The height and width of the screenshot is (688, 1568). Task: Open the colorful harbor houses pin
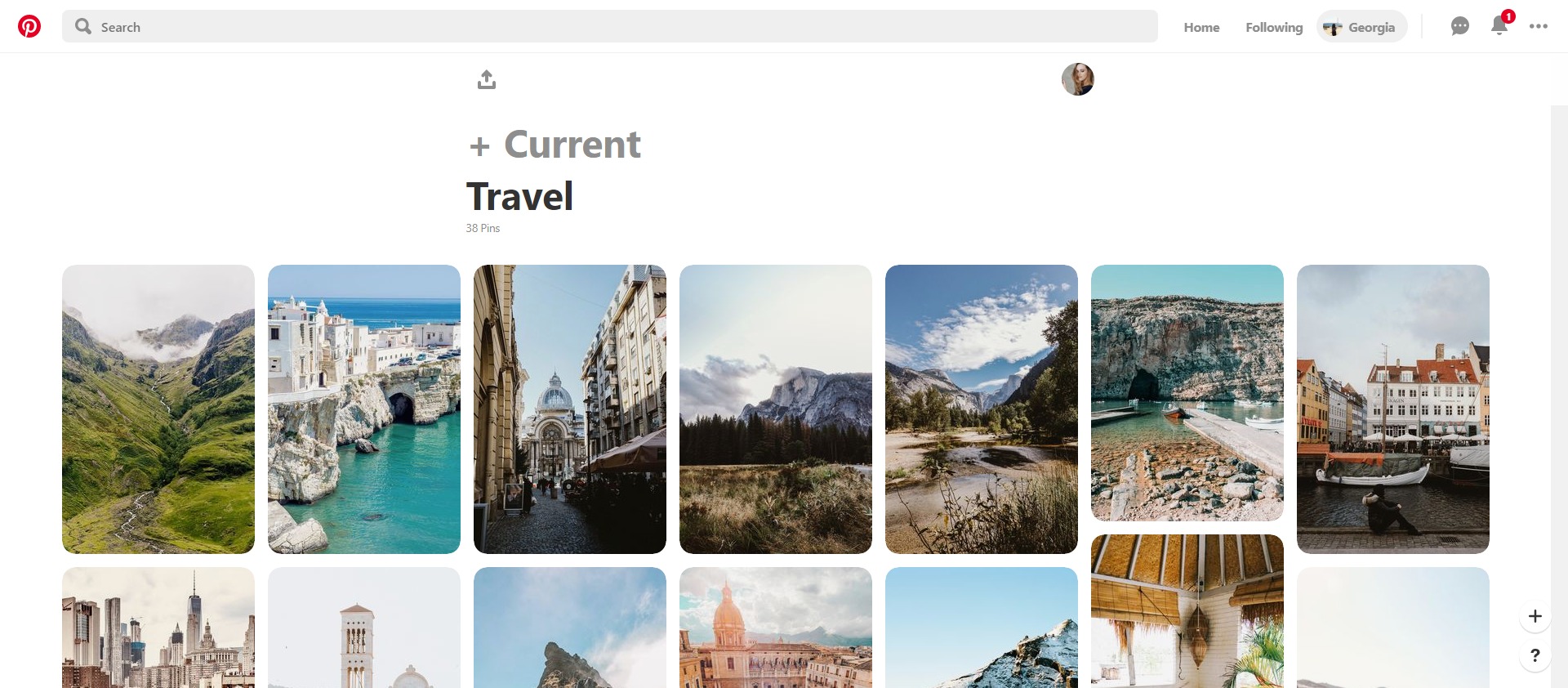click(x=1393, y=409)
